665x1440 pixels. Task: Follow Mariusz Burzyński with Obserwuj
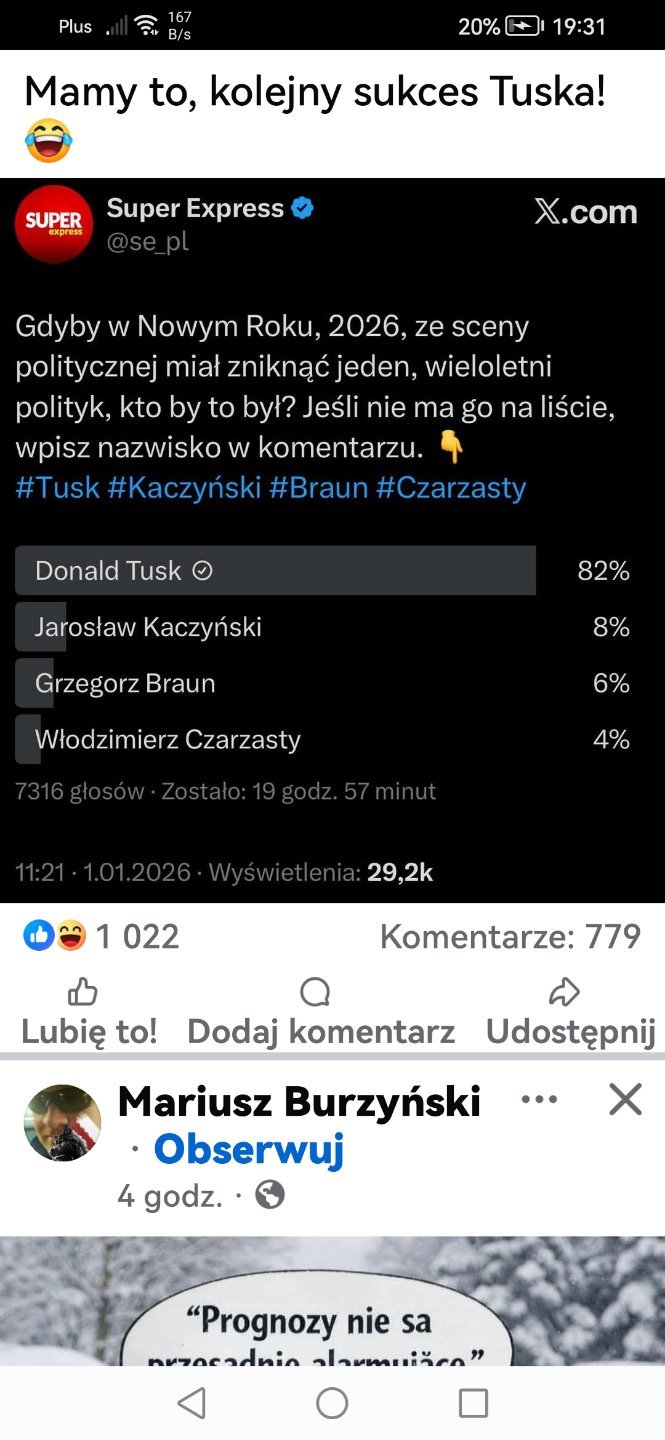pyautogui.click(x=248, y=1150)
